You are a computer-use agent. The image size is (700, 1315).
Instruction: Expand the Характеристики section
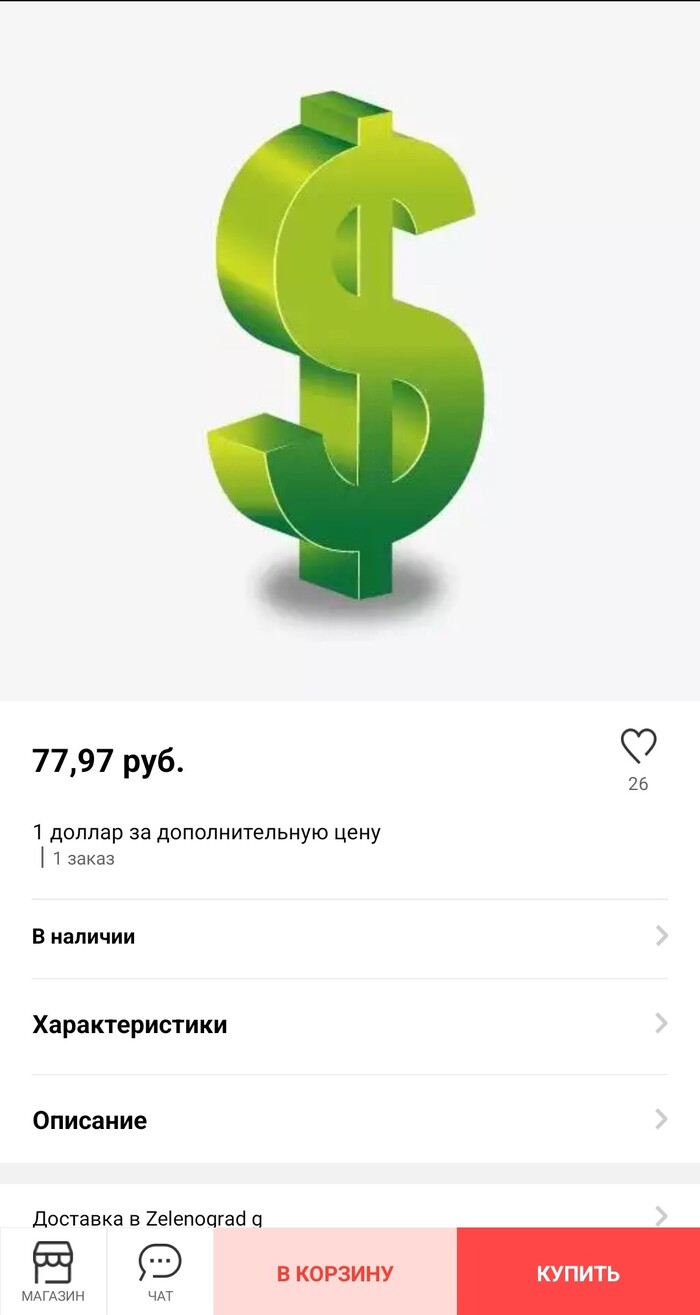point(350,1025)
